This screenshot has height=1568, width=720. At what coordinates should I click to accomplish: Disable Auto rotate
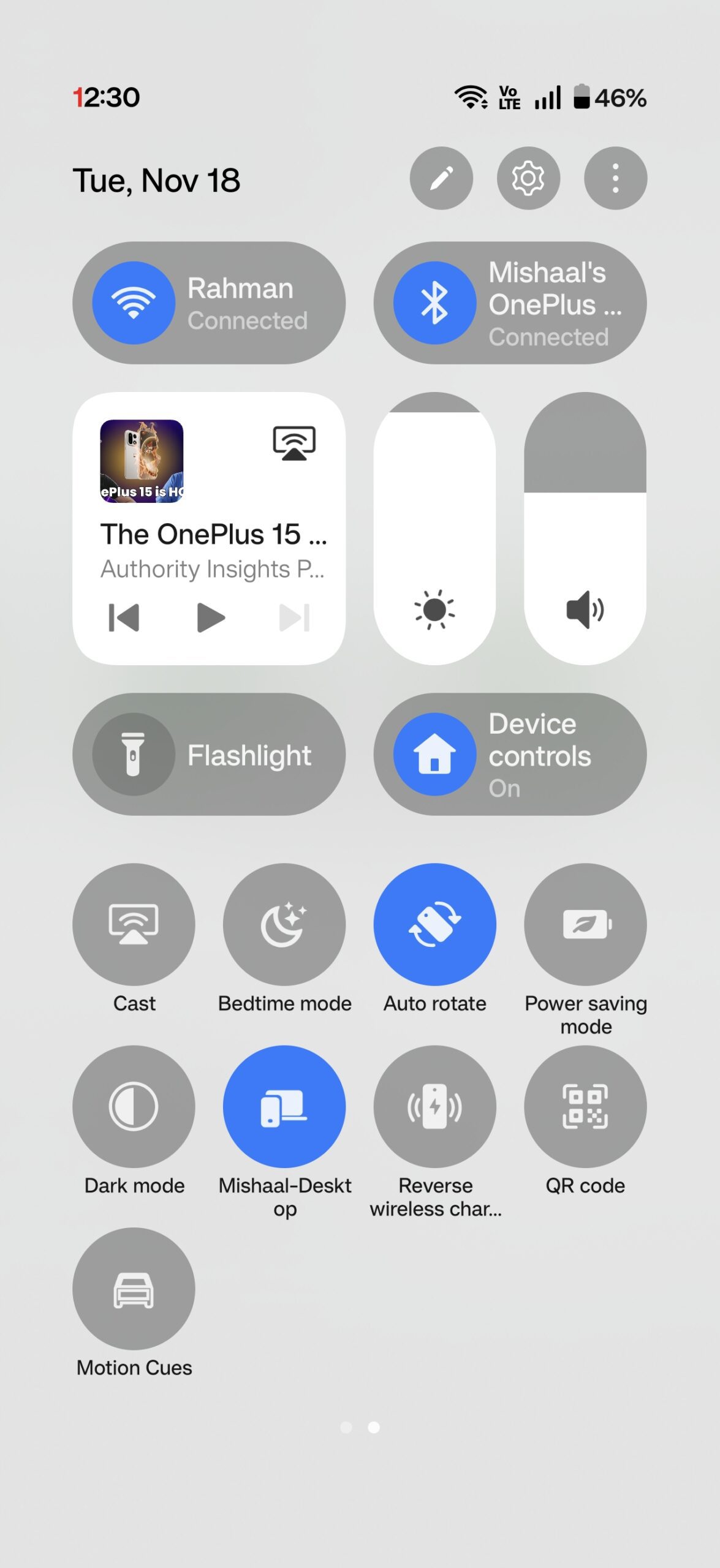(x=434, y=924)
